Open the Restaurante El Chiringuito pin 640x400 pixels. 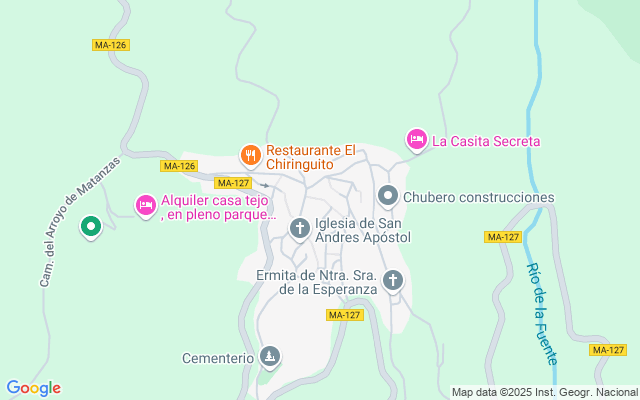tap(251, 156)
